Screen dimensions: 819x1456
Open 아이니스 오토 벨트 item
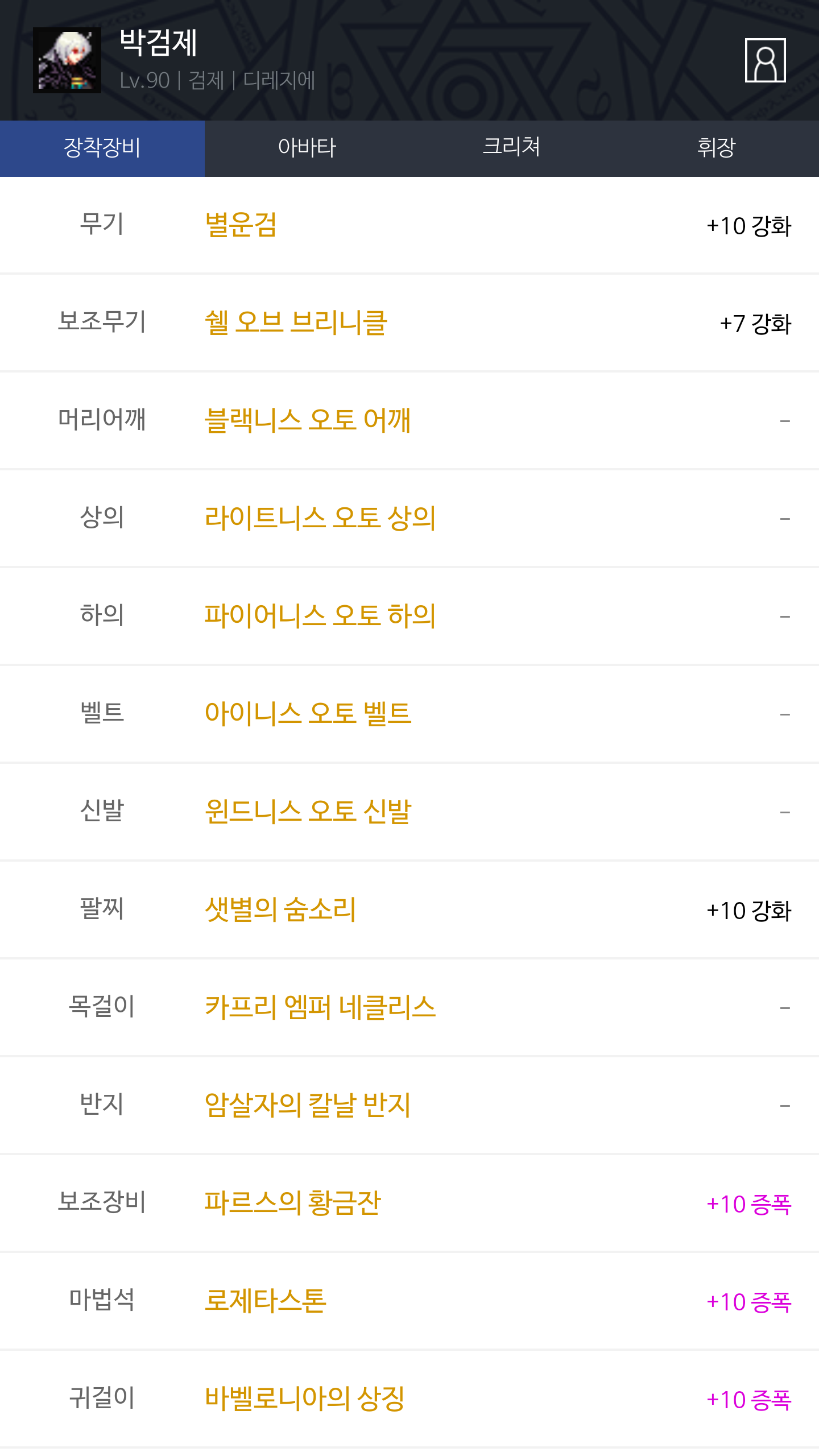point(308,714)
